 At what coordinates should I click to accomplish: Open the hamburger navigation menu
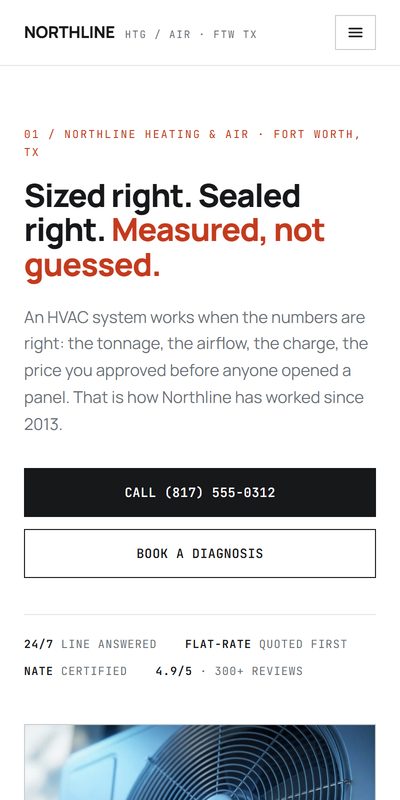(x=355, y=33)
